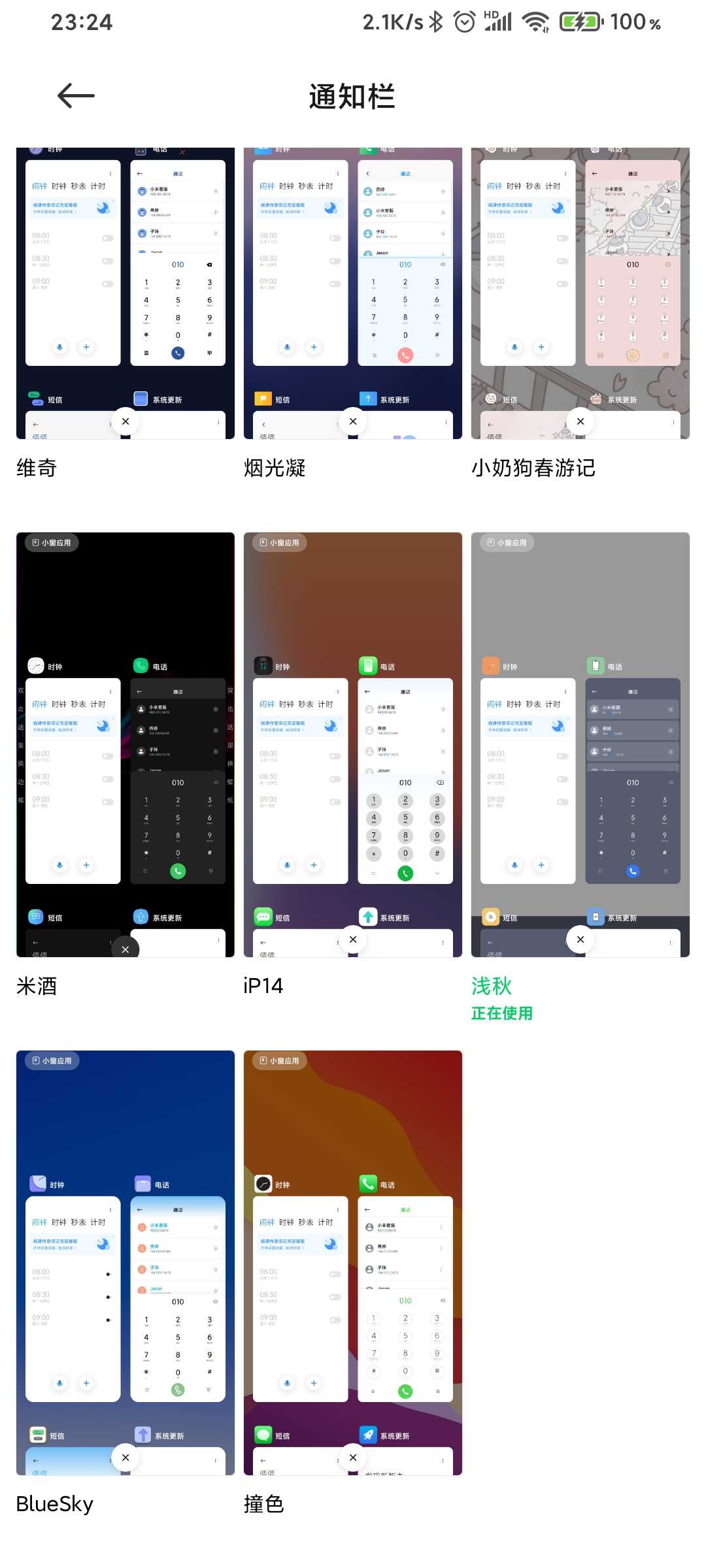Select the 米酒 theme preview
The height and width of the screenshot is (1568, 706).
click(x=126, y=745)
